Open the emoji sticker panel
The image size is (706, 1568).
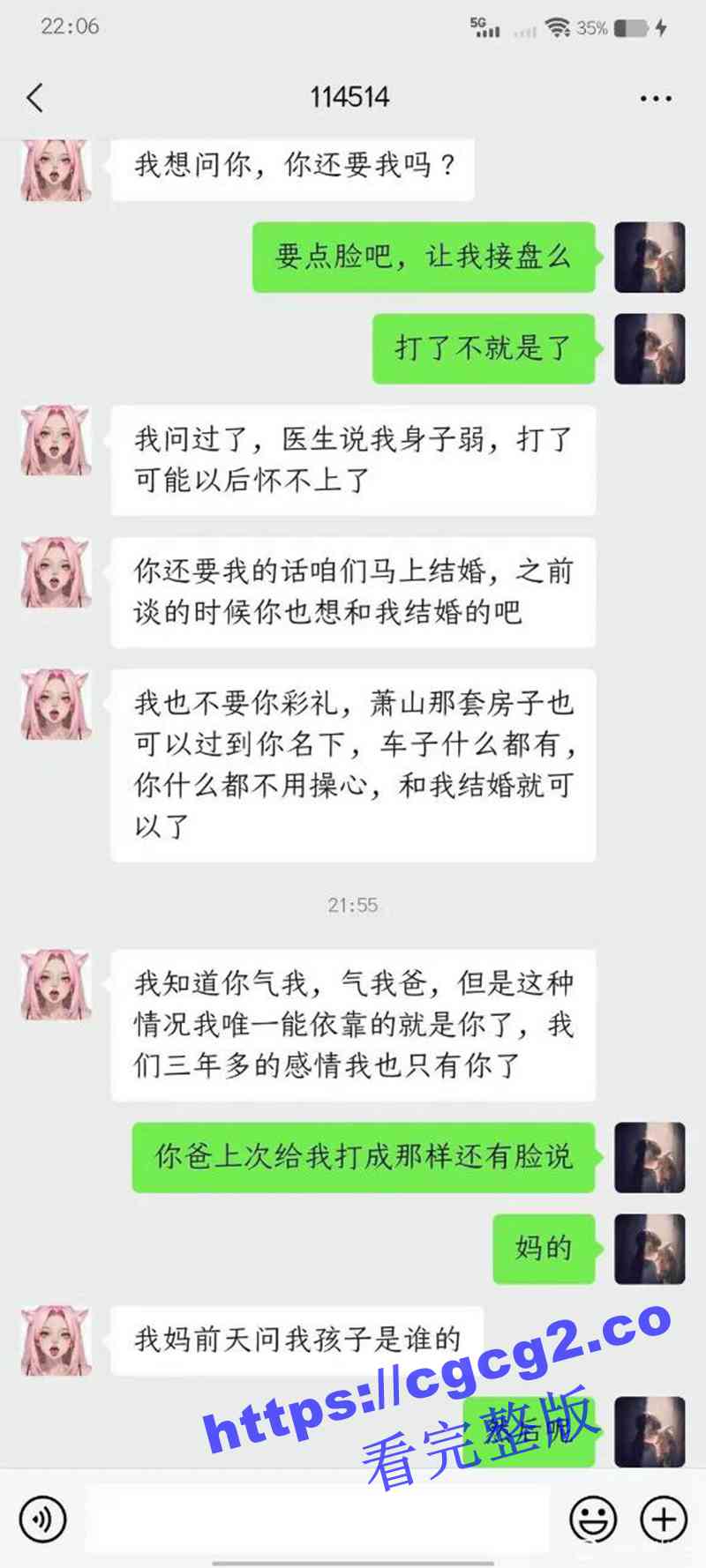tap(593, 1519)
